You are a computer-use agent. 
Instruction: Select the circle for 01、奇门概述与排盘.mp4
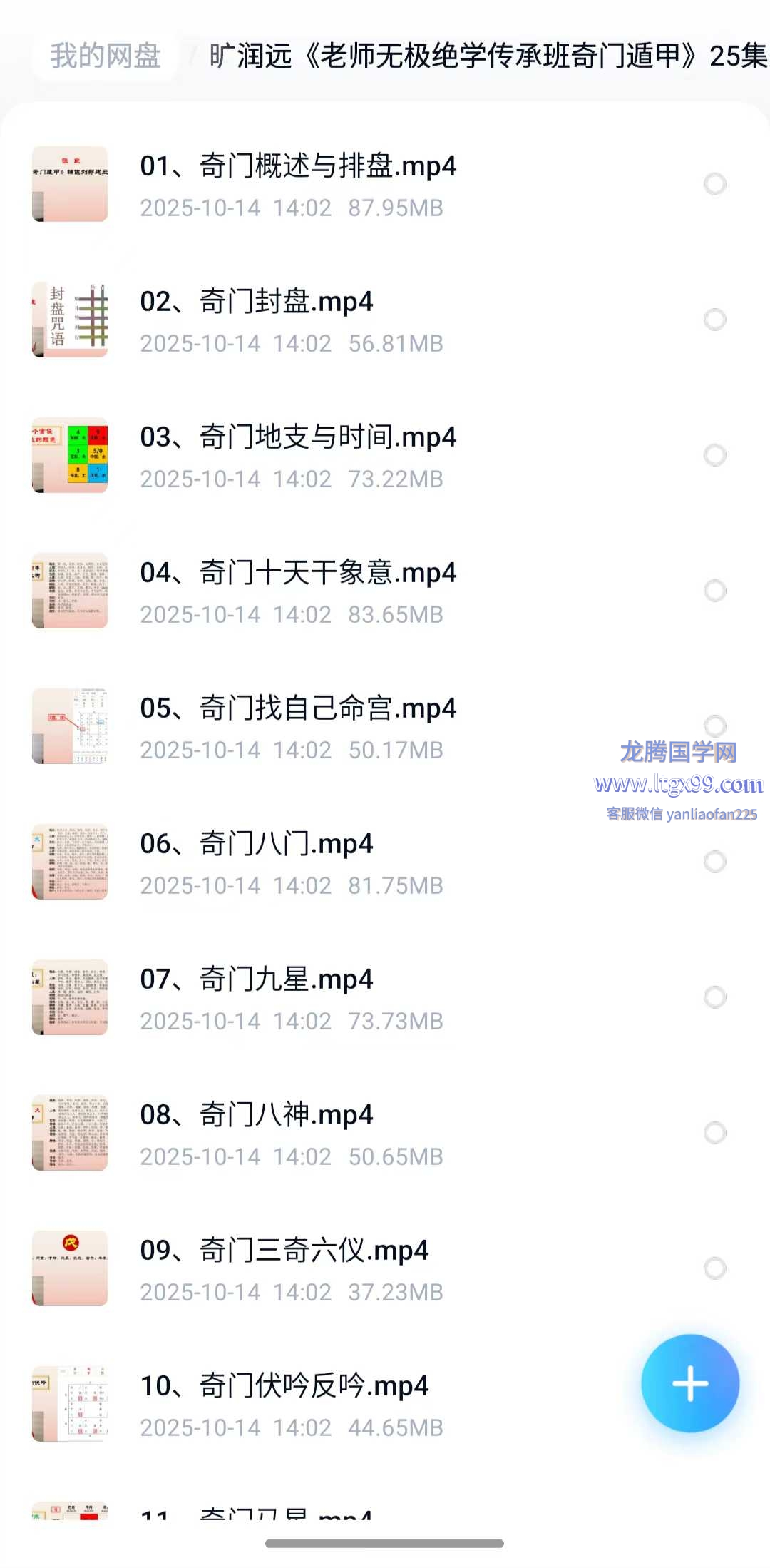714,184
